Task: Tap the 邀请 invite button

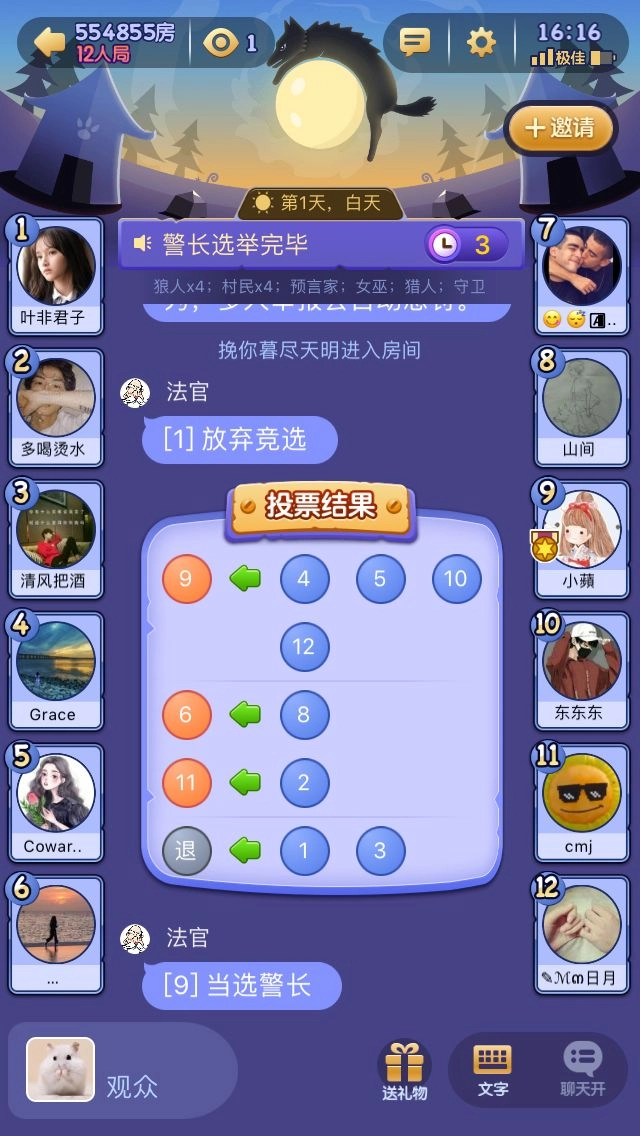Action: (560, 128)
